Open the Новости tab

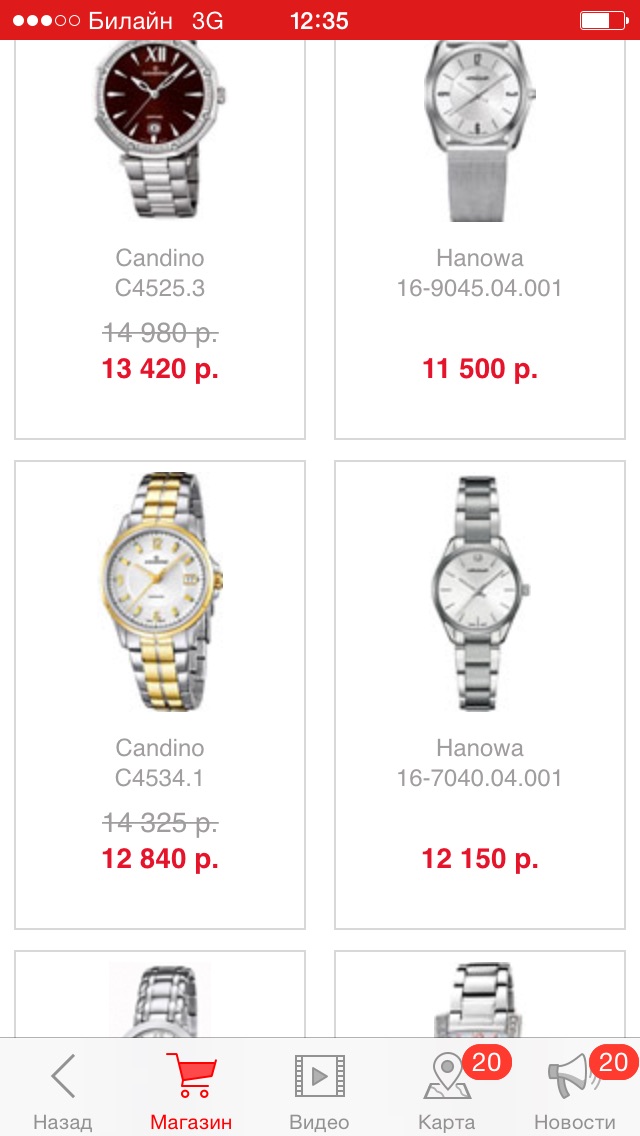click(x=575, y=1090)
